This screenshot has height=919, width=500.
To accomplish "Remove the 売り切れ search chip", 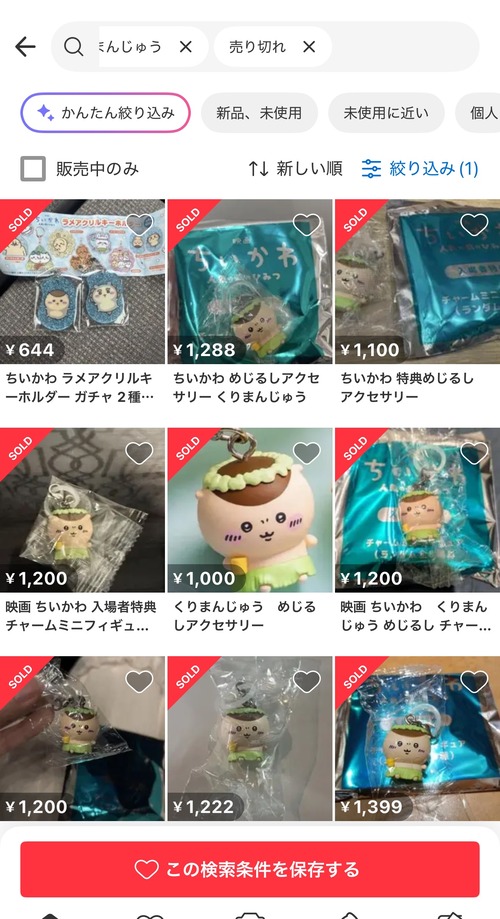I will (x=309, y=47).
